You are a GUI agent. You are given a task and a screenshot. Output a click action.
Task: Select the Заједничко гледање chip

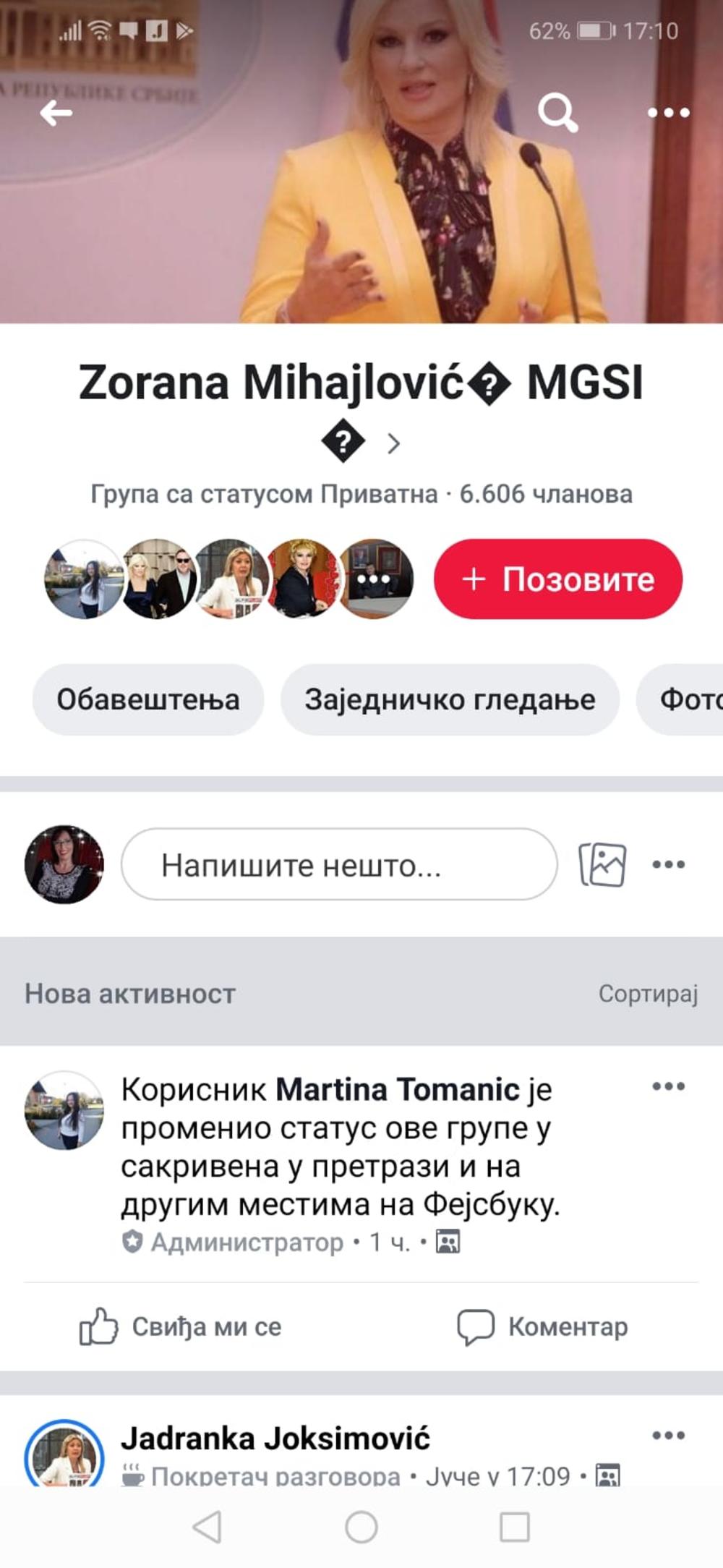(x=450, y=699)
